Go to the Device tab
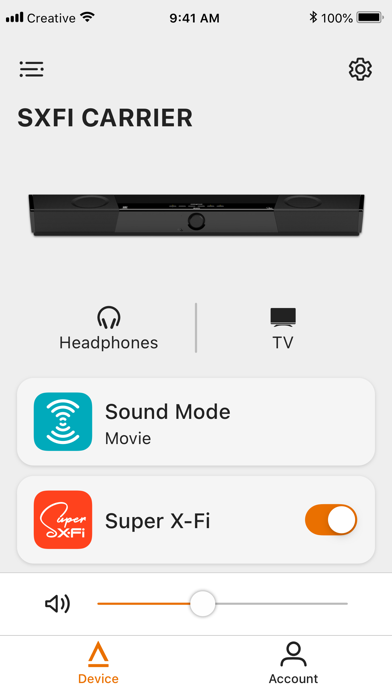Image resolution: width=392 pixels, height=696 pixels. [x=98, y=663]
